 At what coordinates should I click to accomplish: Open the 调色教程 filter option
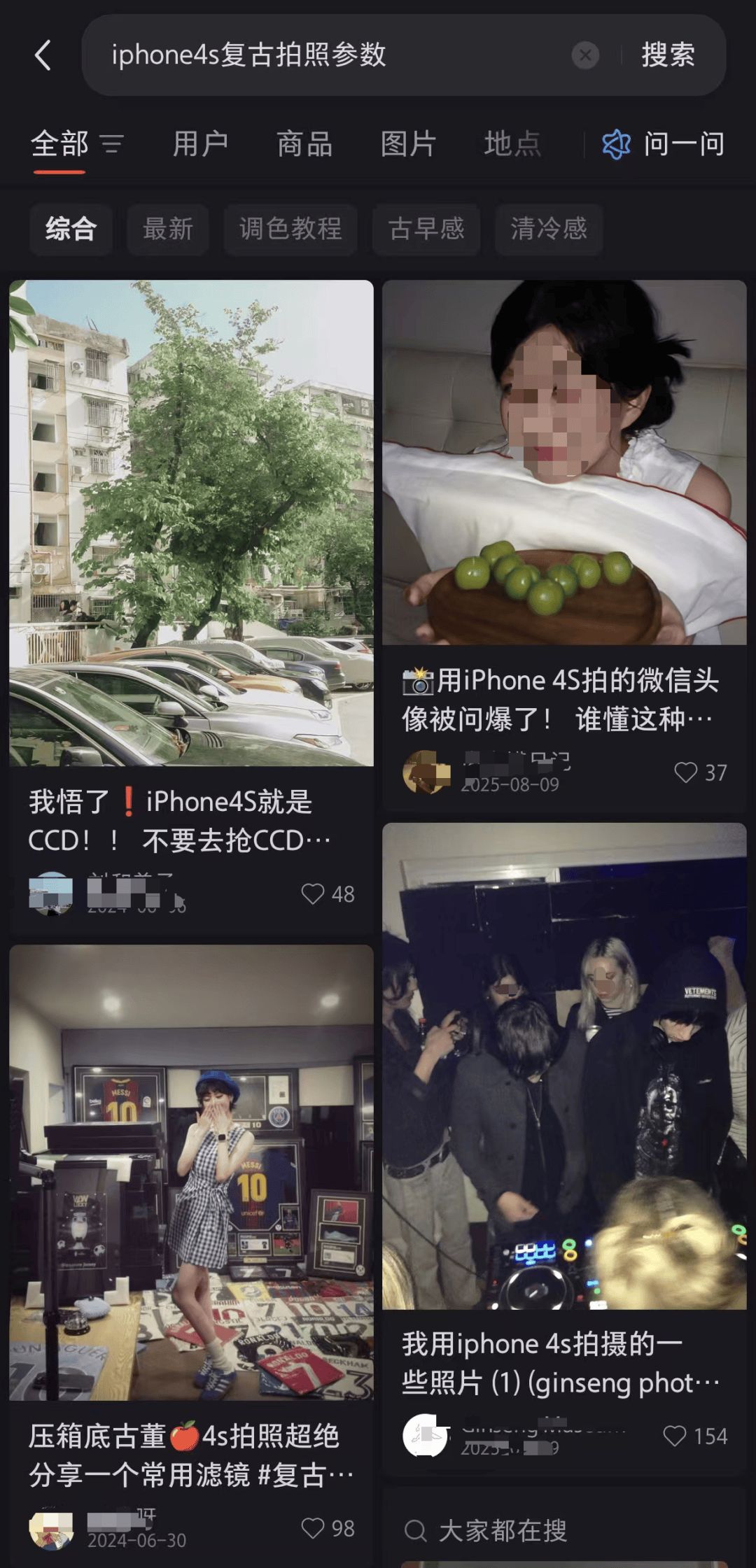(x=290, y=229)
